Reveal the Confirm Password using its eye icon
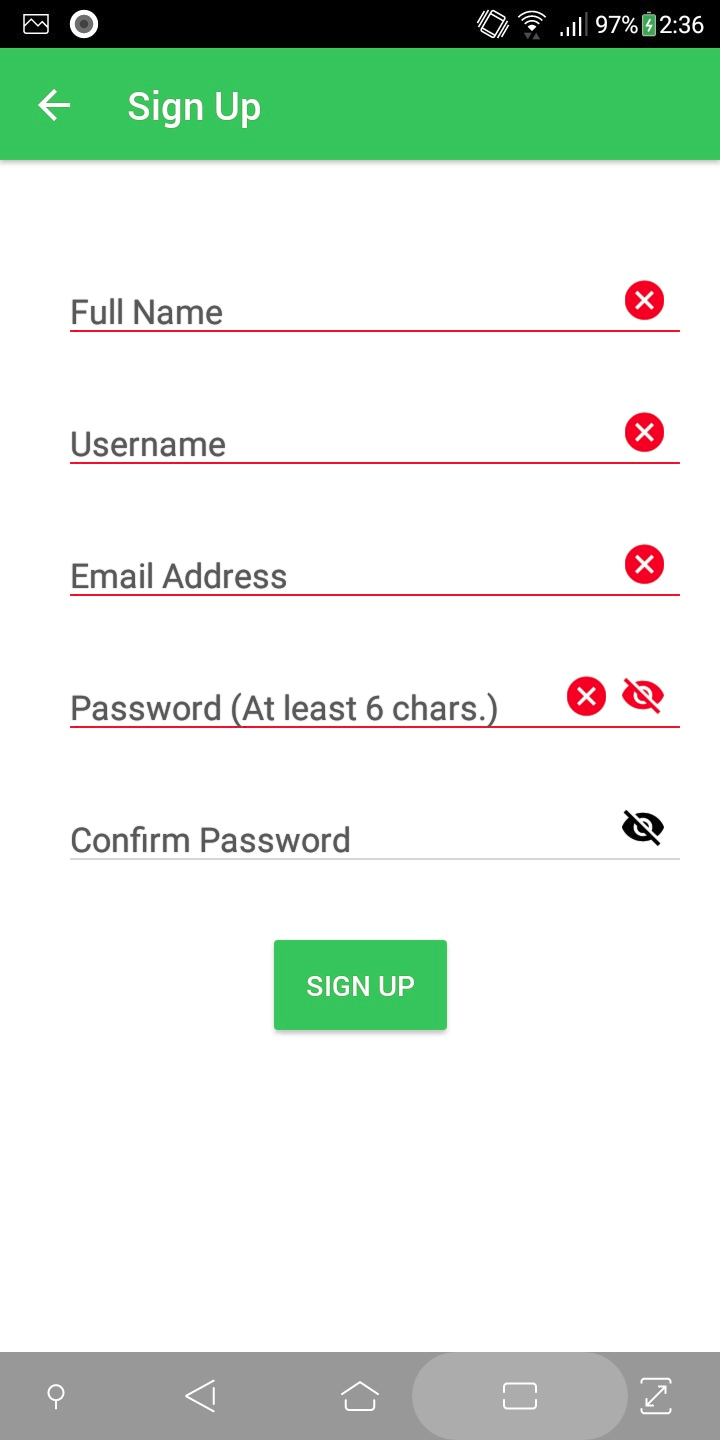This screenshot has width=720, height=1440. click(644, 827)
